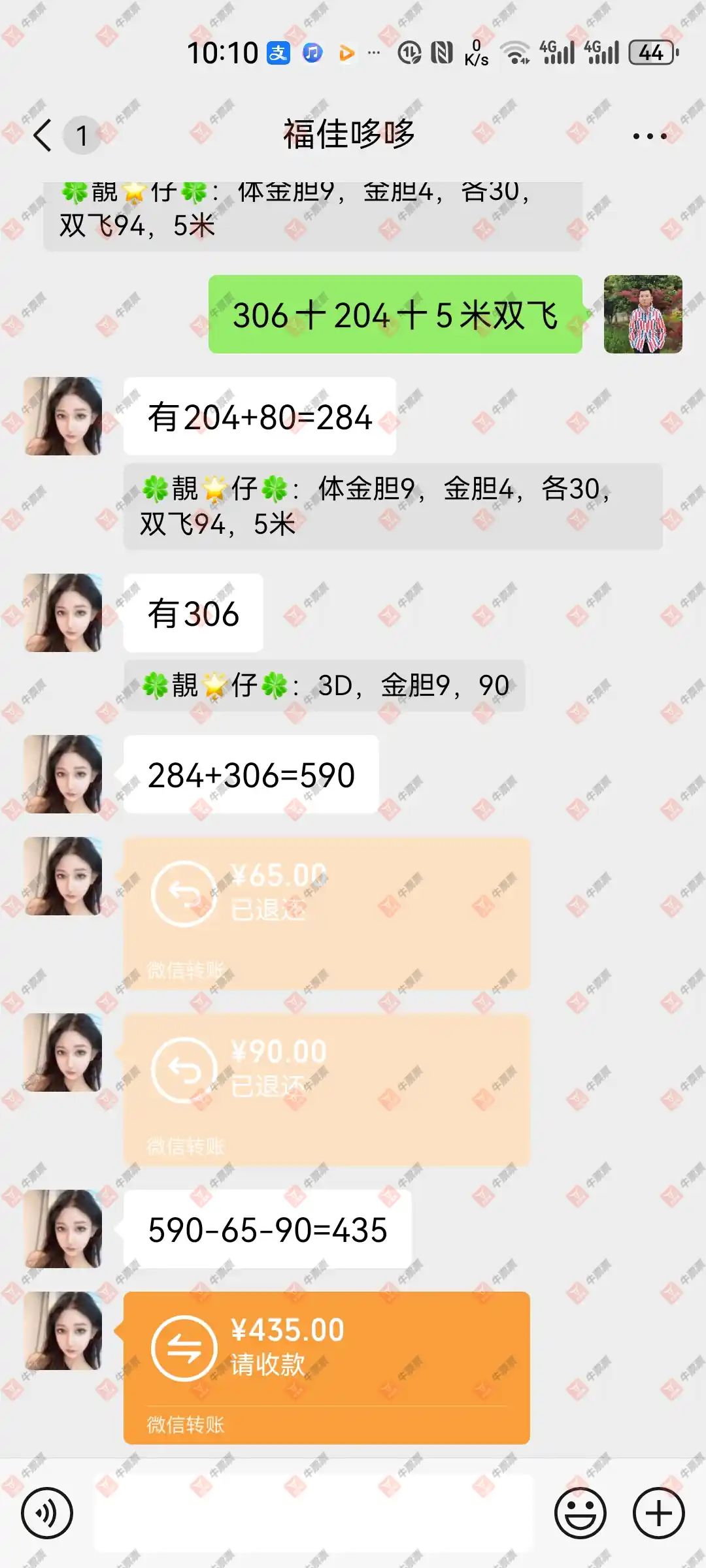Tap the message text field
This screenshot has height=1568, width=706.
pos(314,1512)
